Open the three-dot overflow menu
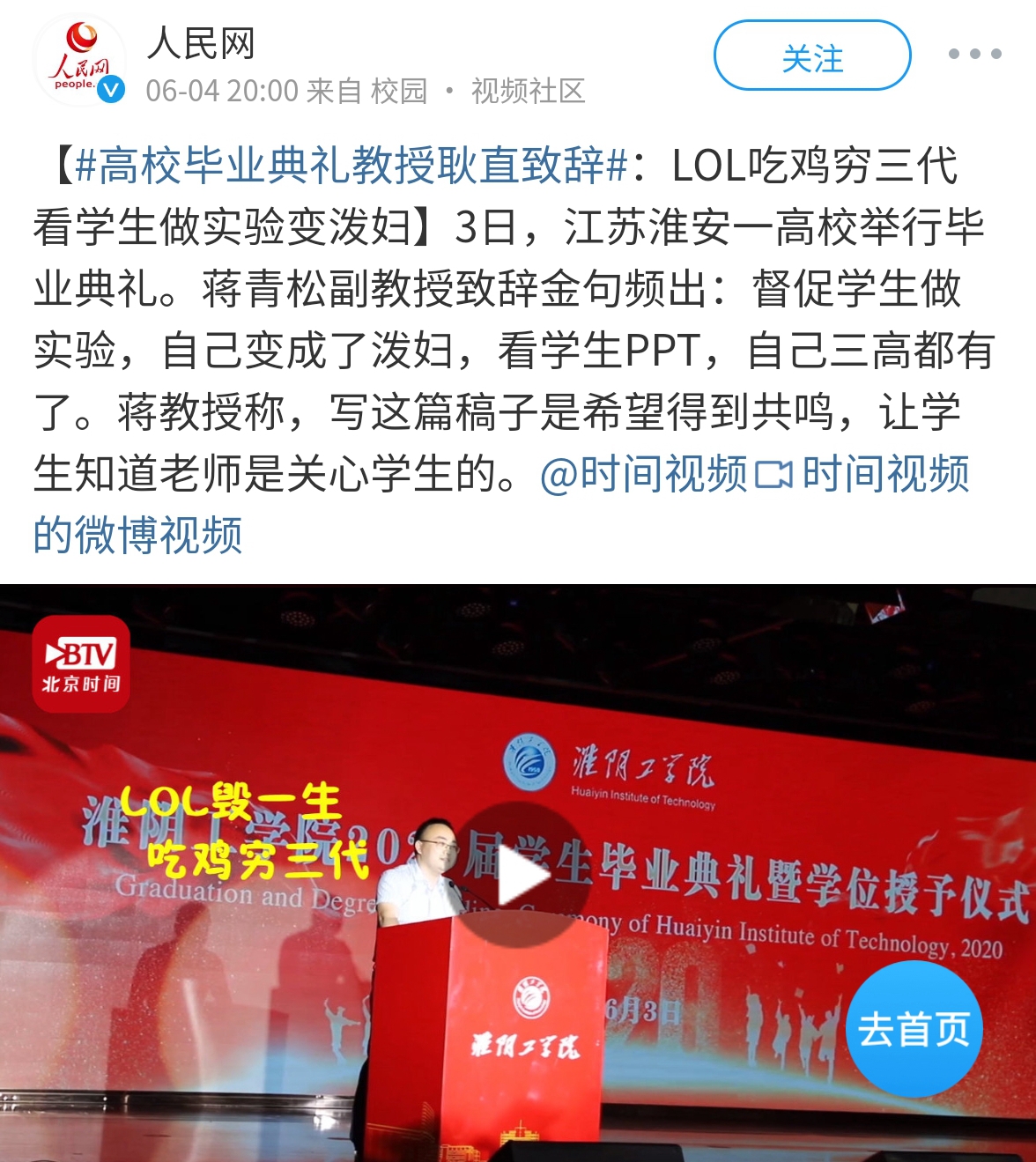 974,55
